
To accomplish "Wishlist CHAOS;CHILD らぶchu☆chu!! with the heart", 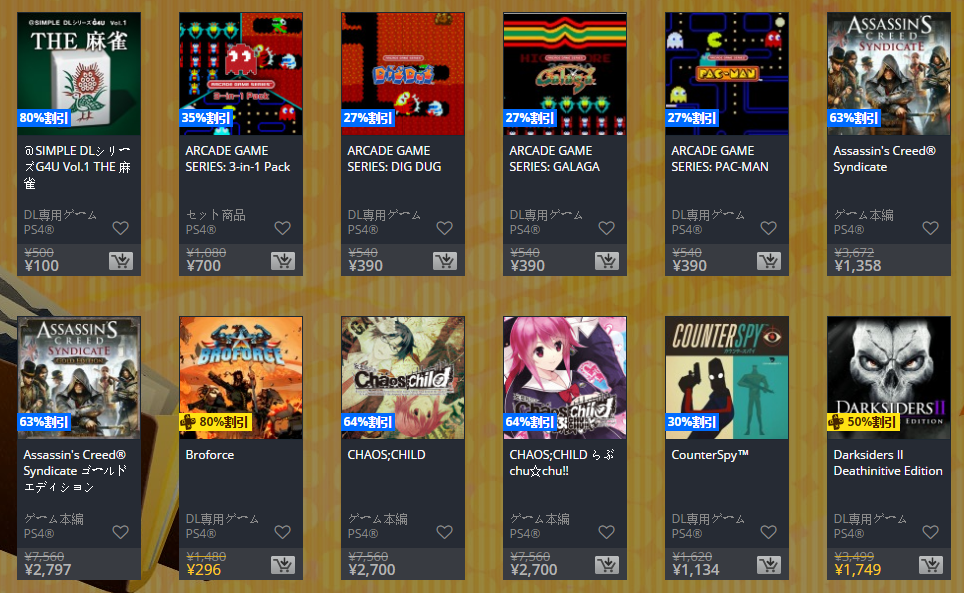I will pyautogui.click(x=606, y=532).
